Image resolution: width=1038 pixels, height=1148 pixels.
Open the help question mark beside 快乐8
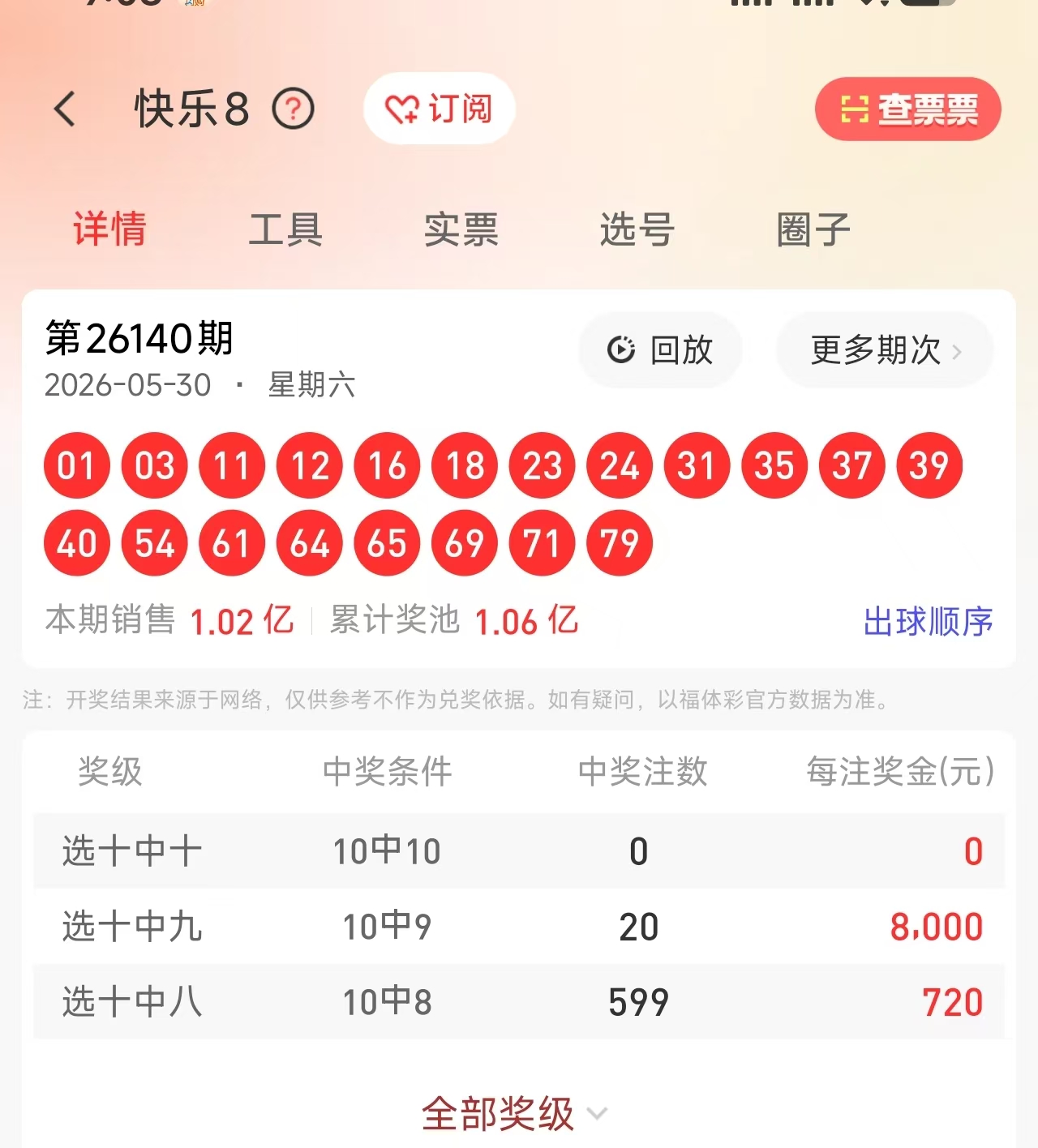tap(293, 109)
